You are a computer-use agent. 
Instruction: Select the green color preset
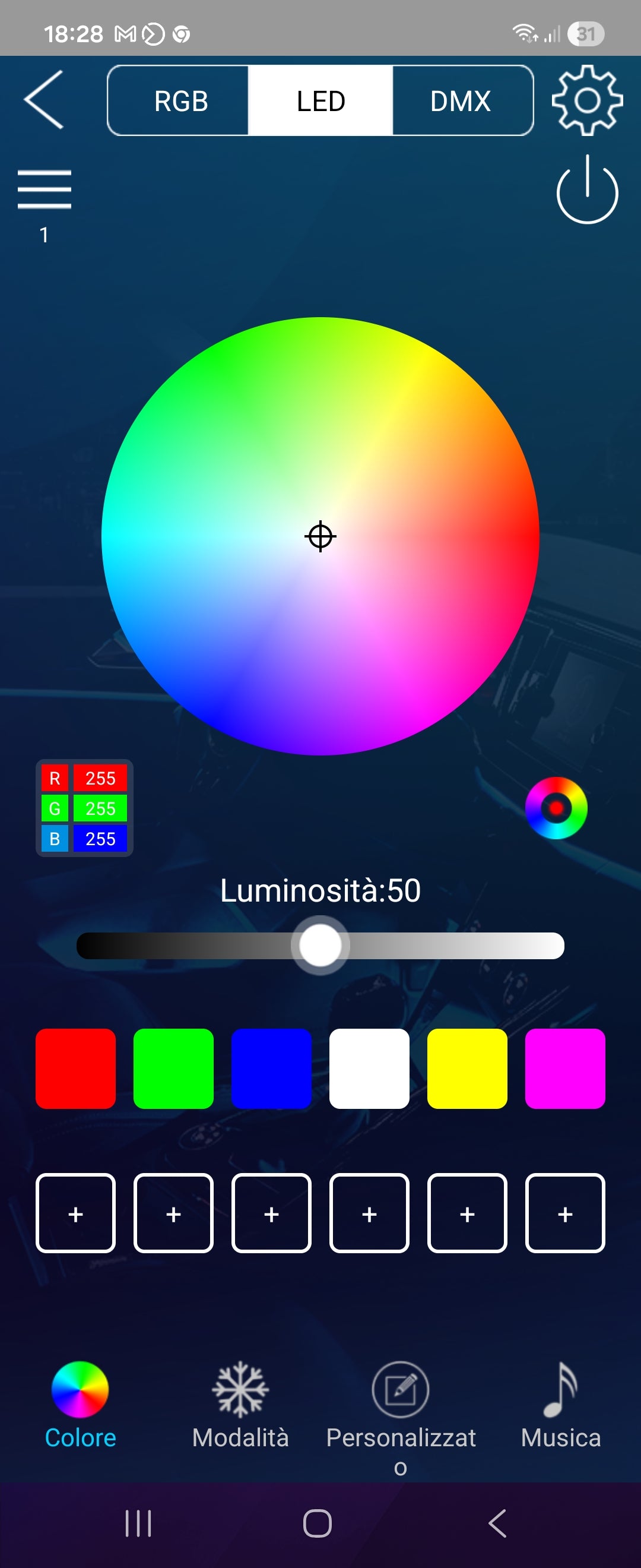pos(173,1068)
